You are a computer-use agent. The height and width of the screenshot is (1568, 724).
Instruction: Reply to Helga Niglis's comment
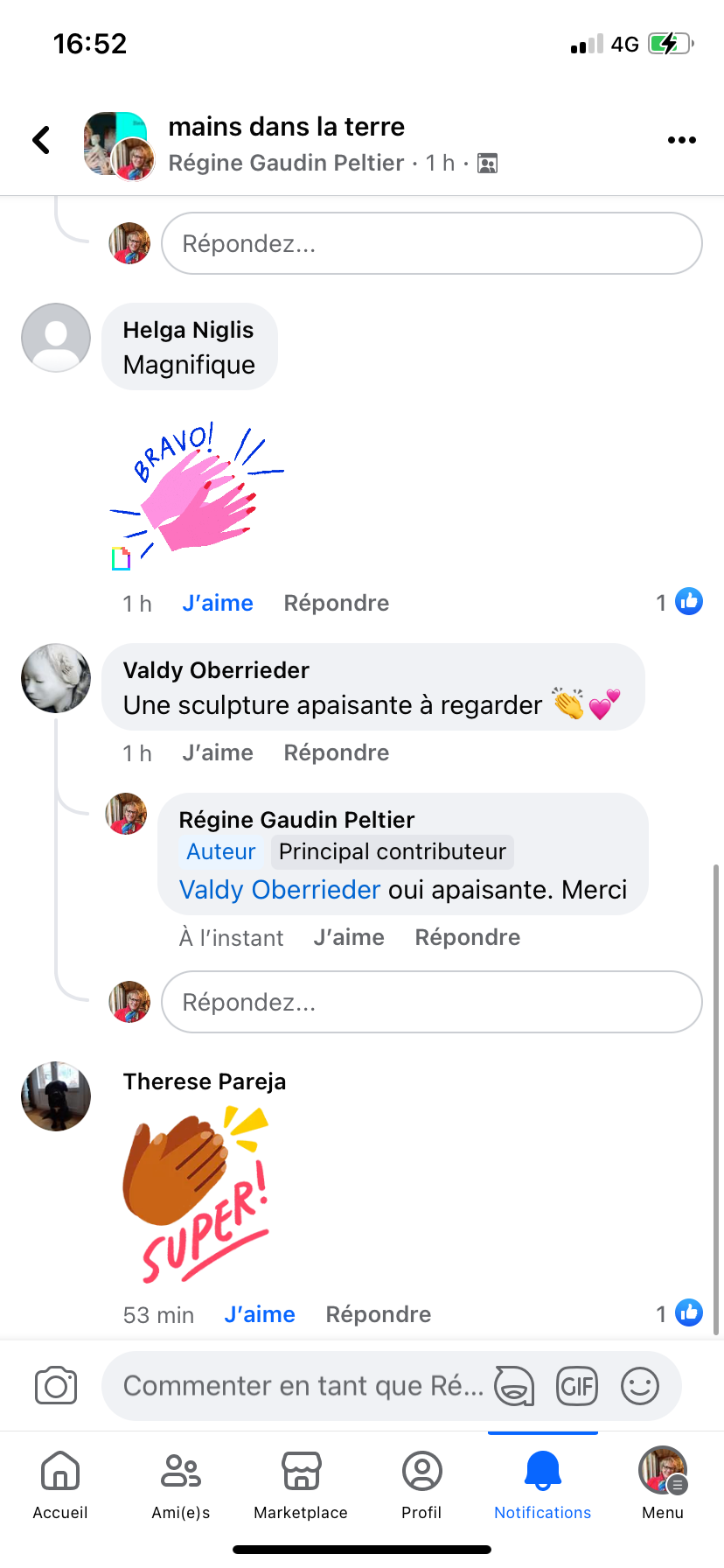(336, 604)
